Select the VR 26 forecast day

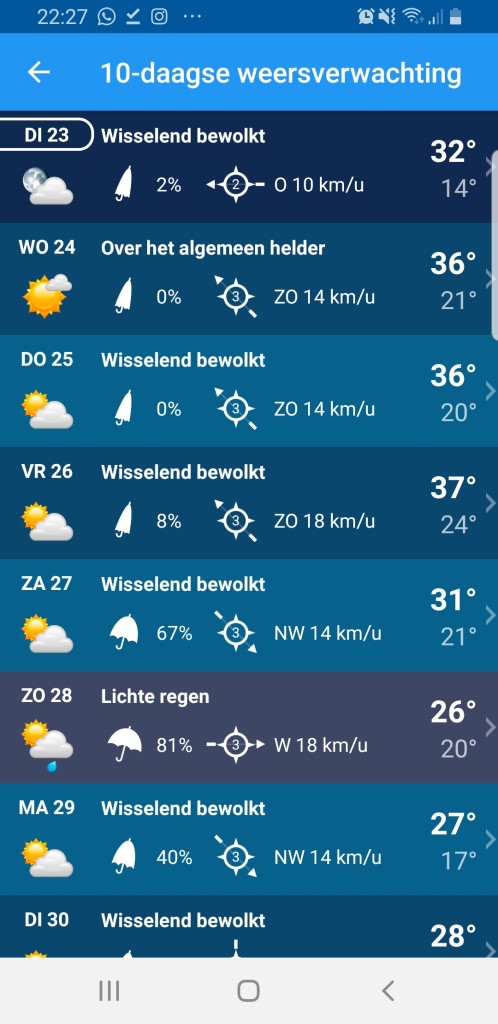tap(249, 503)
